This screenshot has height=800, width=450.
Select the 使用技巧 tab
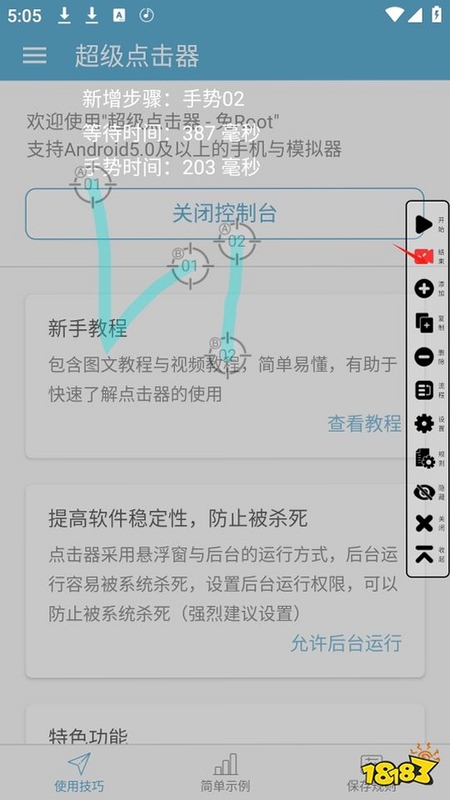coord(79,773)
